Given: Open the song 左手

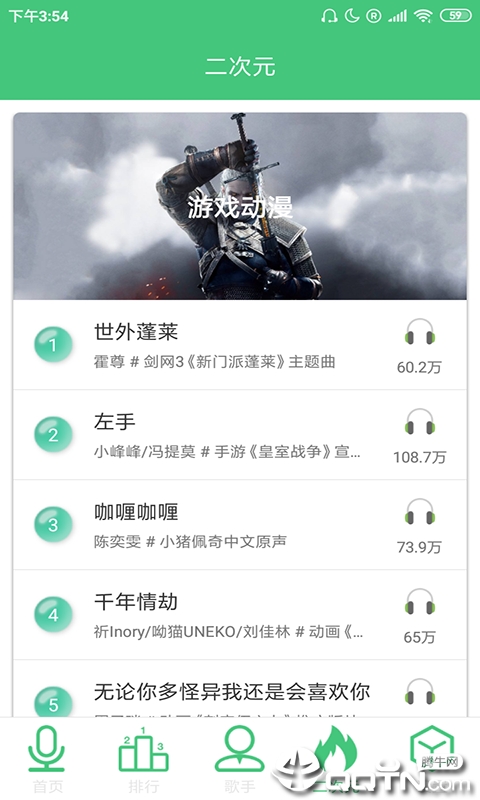Looking at the screenshot, I should (240, 435).
